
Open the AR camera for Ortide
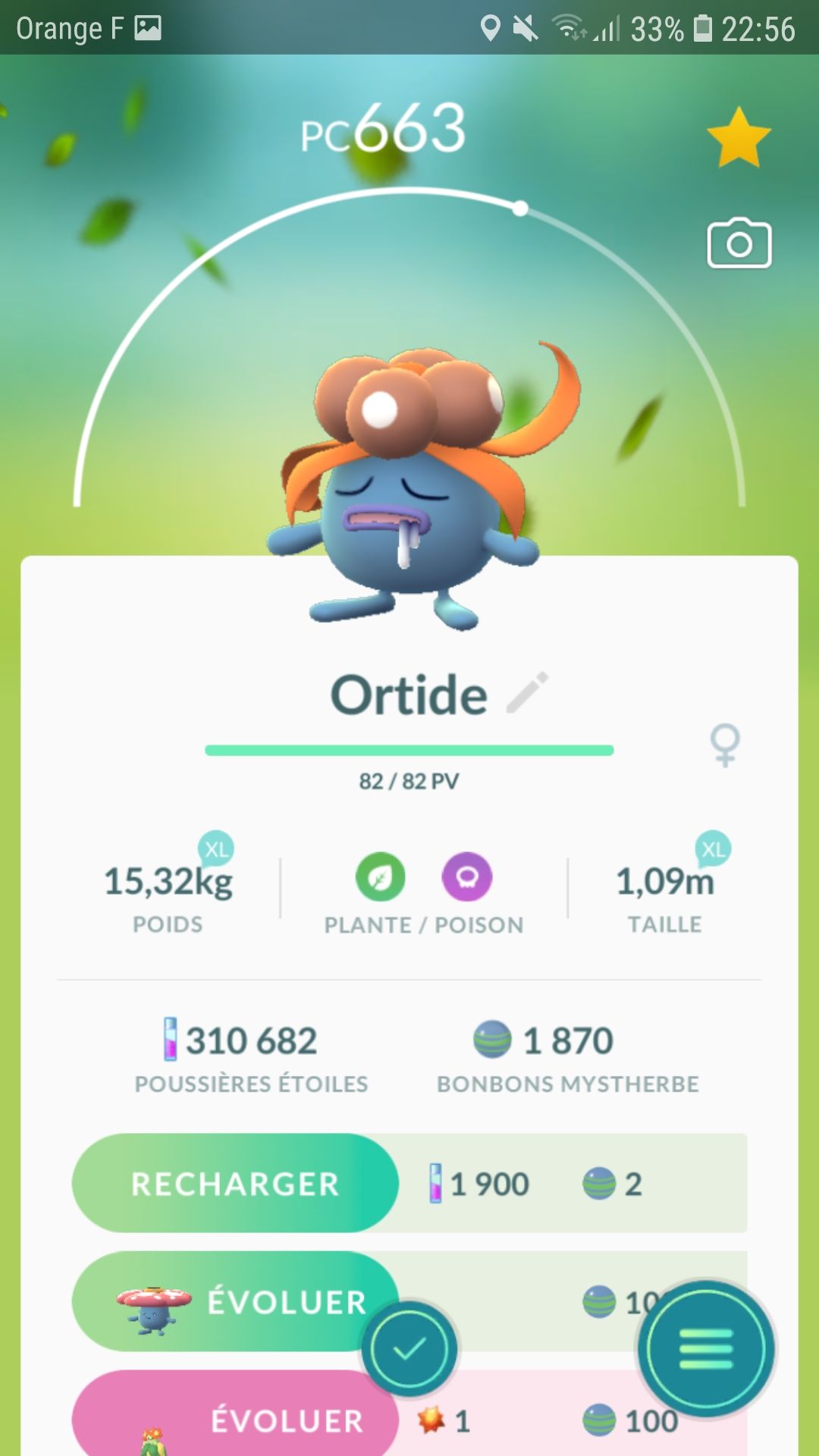tap(739, 244)
